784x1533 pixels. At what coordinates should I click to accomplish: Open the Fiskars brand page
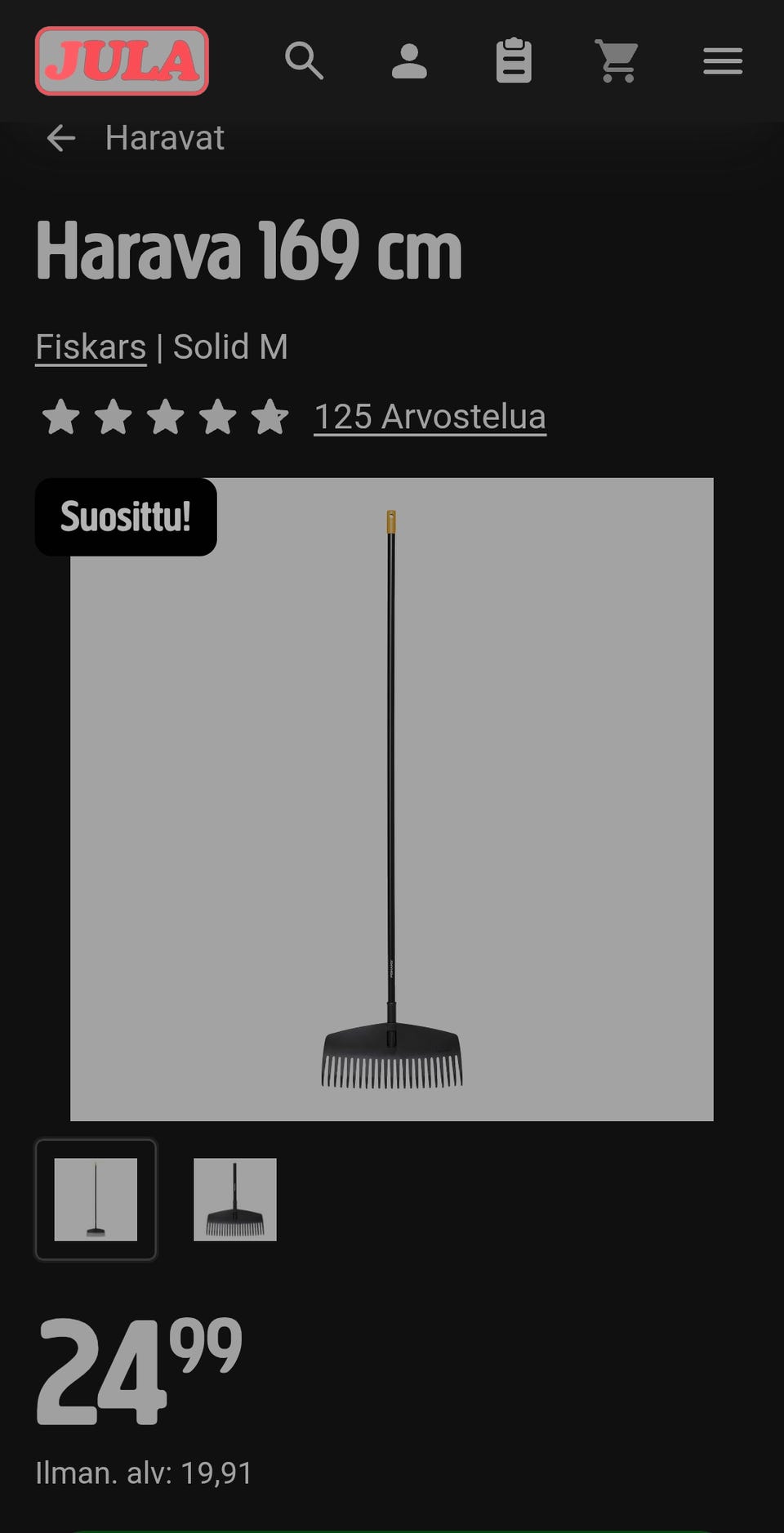[90, 346]
